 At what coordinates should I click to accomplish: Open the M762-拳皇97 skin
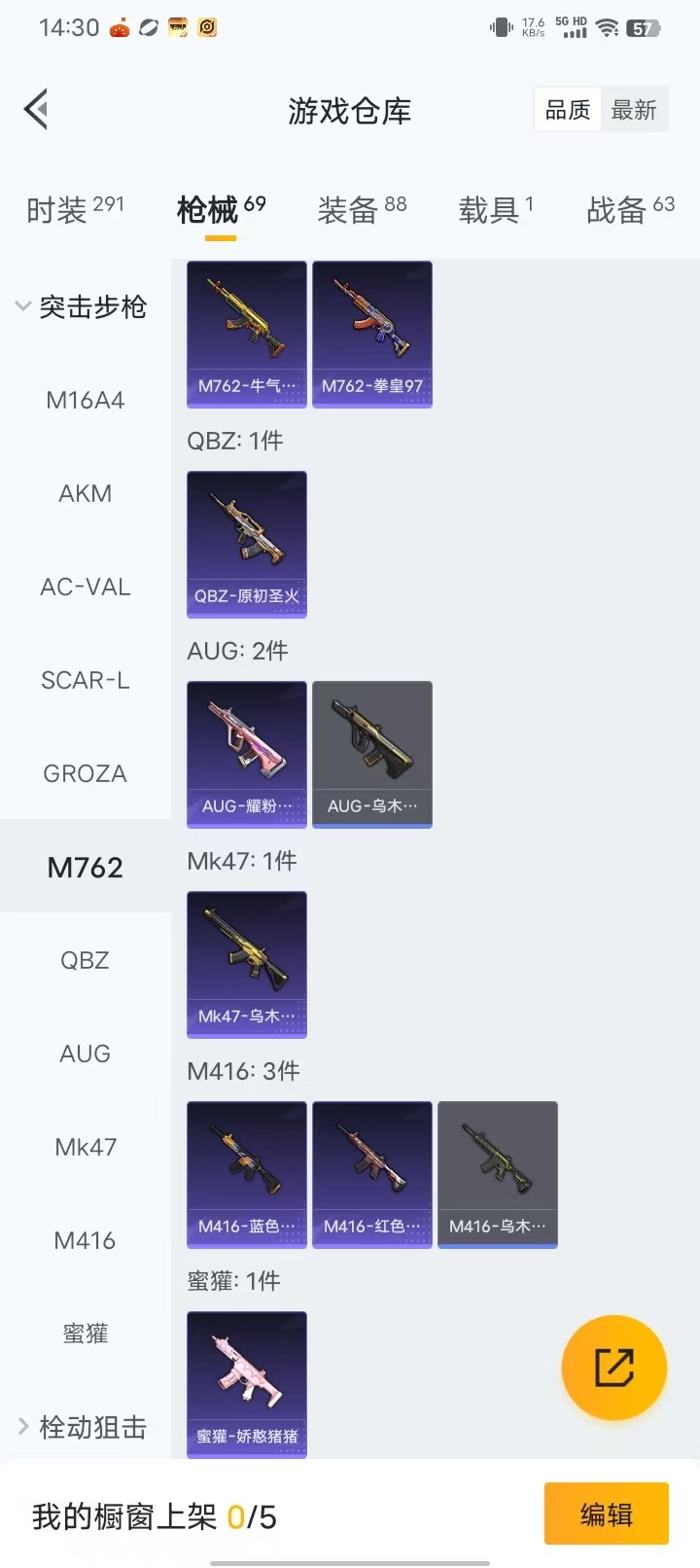(x=372, y=334)
